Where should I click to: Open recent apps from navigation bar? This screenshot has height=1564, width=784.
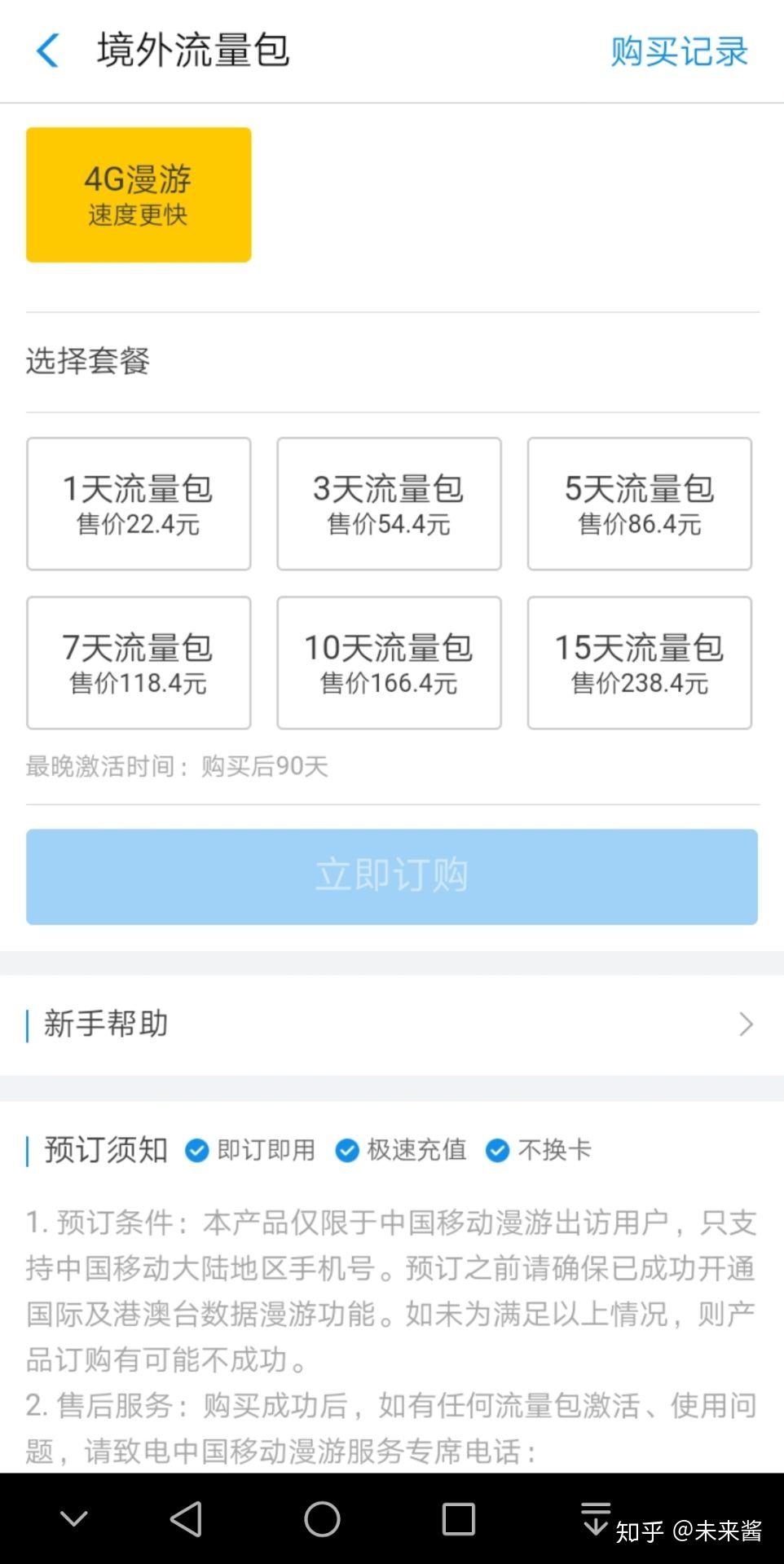pyautogui.click(x=458, y=1519)
